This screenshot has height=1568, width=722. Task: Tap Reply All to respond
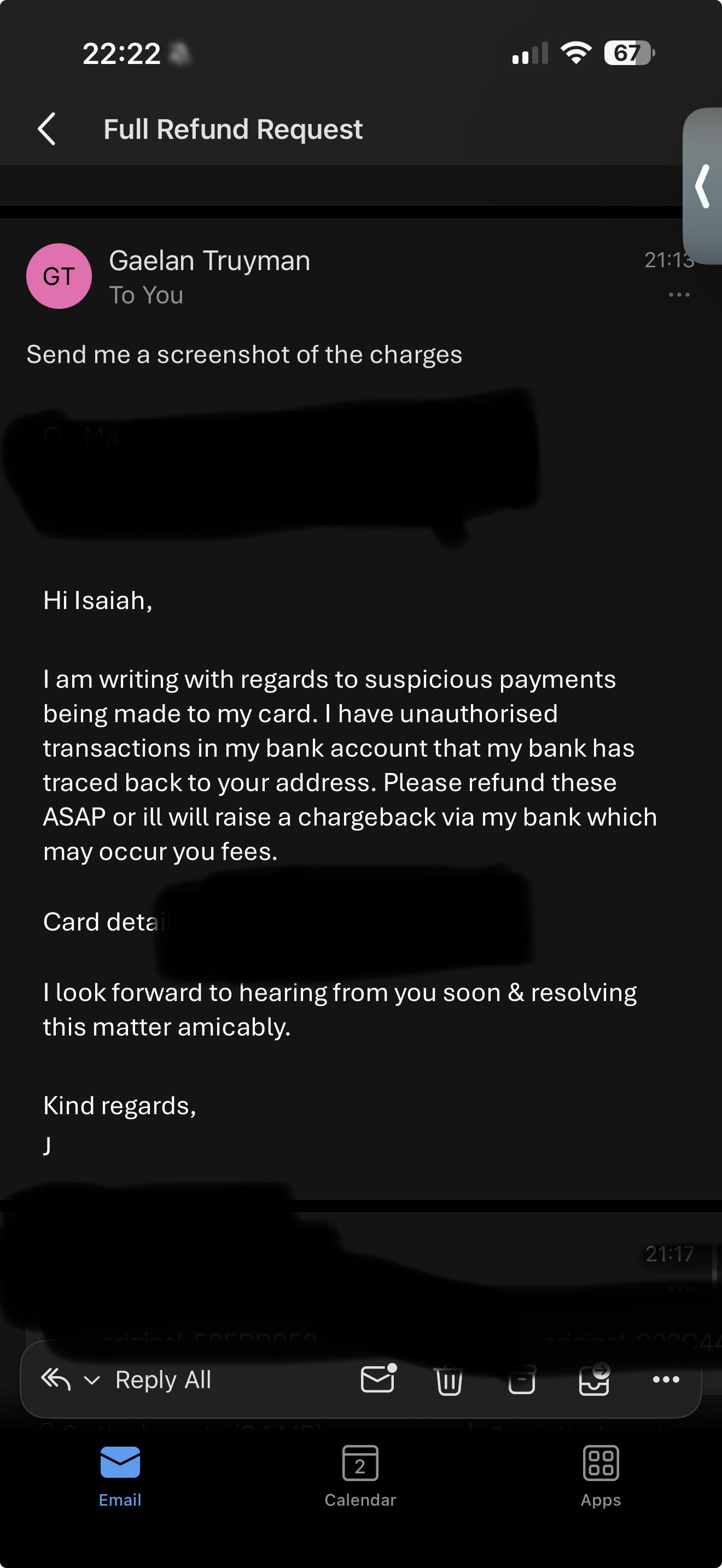163,1380
